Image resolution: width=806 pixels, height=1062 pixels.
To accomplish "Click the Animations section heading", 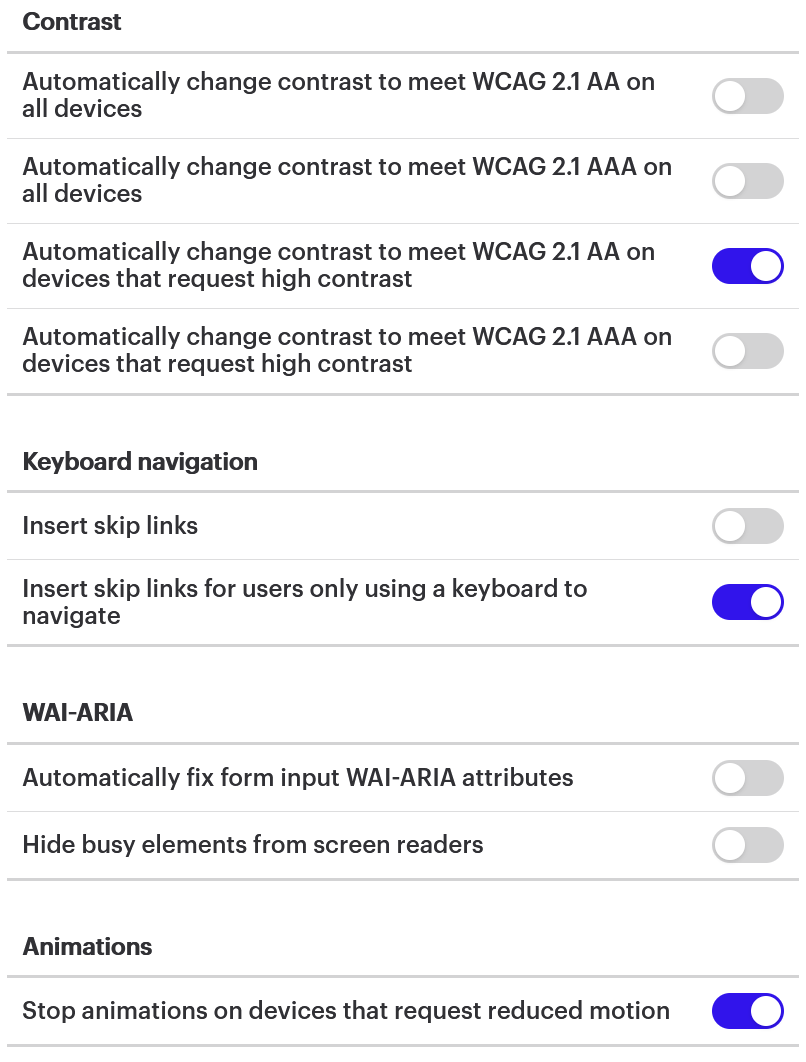I will [x=87, y=947].
